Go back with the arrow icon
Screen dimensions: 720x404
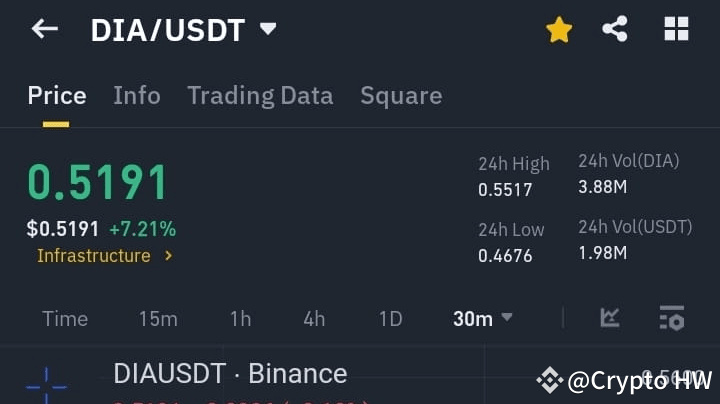point(45,29)
